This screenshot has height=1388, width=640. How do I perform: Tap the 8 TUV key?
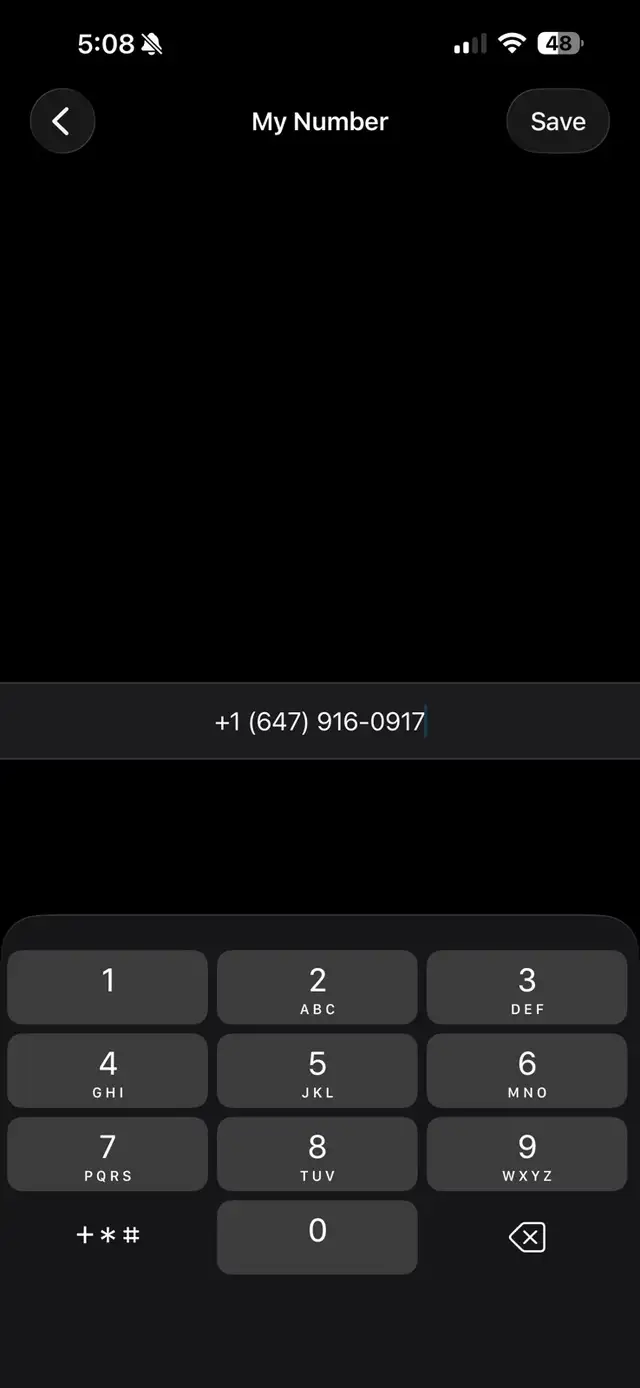coord(317,1154)
